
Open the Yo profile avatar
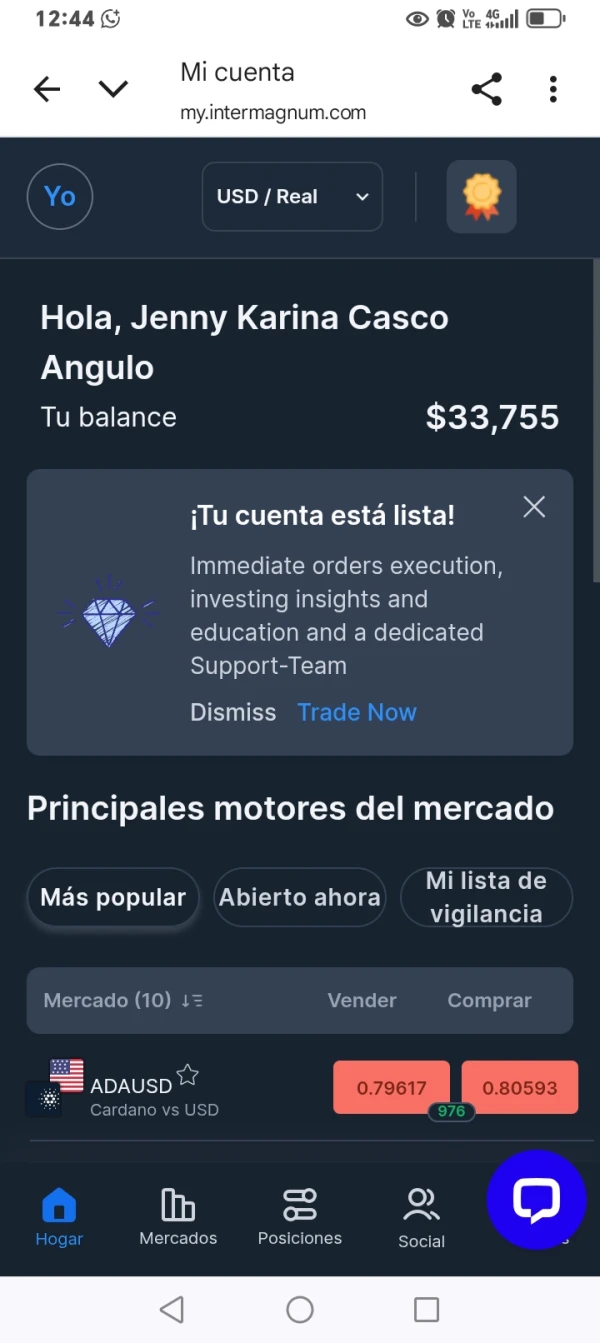pyautogui.click(x=60, y=196)
